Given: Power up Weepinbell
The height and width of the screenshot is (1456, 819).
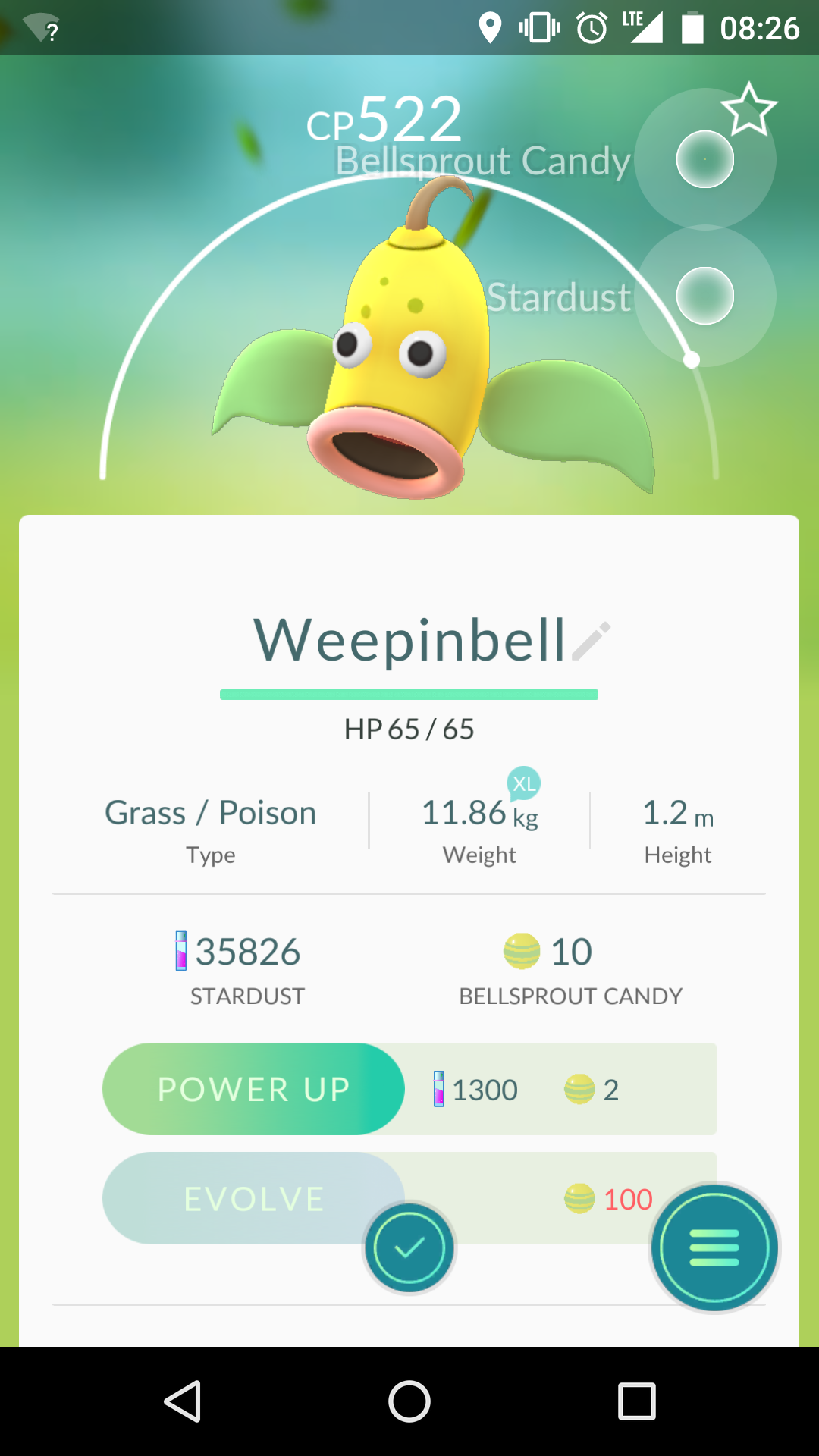Looking at the screenshot, I should tap(253, 1089).
